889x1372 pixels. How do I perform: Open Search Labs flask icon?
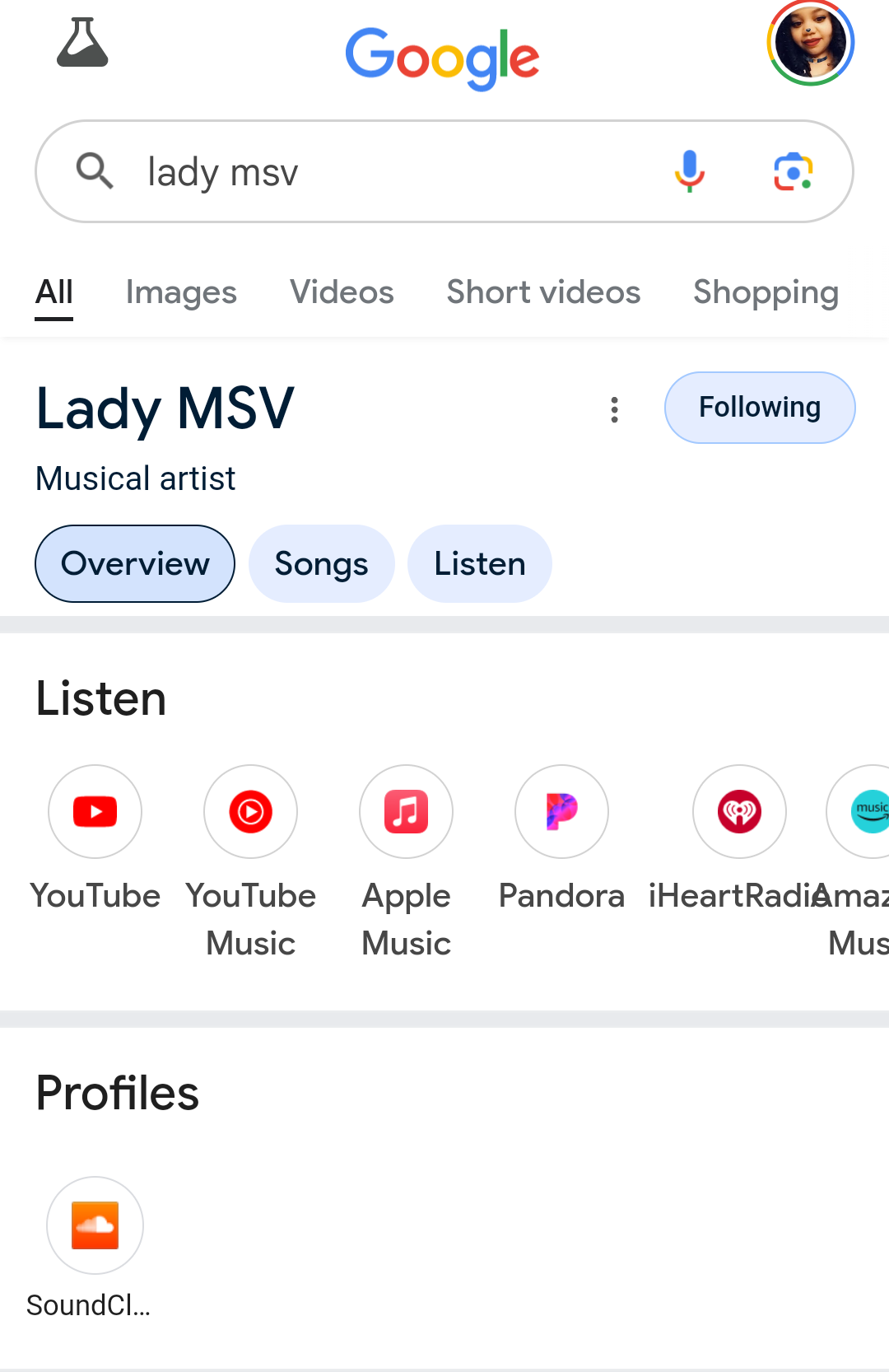coord(82,43)
